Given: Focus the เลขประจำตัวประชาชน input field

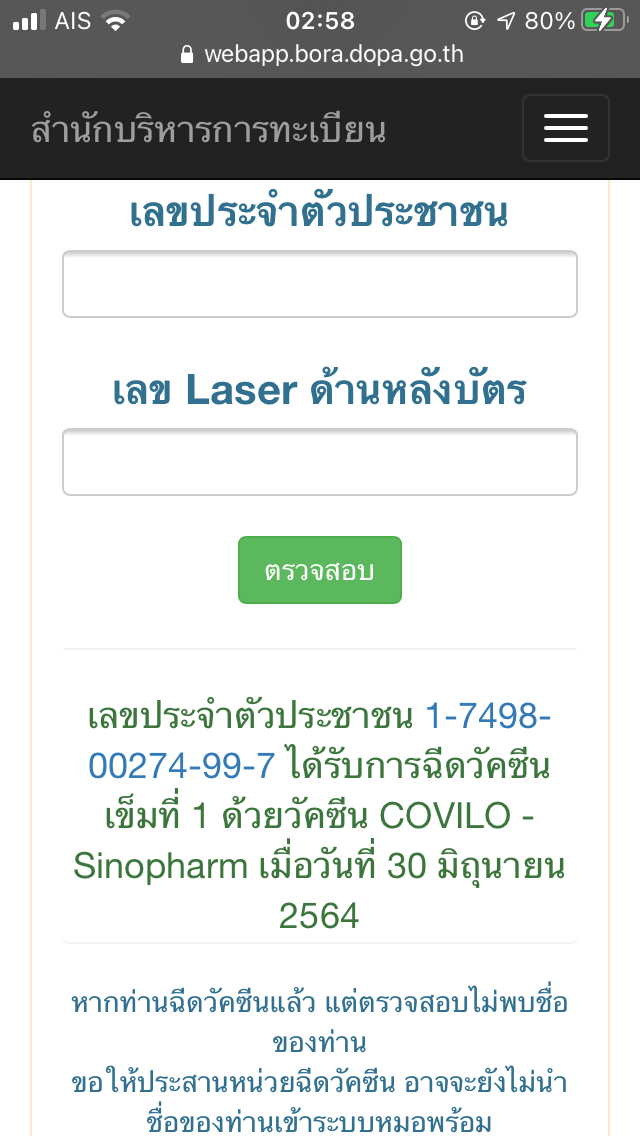Looking at the screenshot, I should (x=320, y=284).
